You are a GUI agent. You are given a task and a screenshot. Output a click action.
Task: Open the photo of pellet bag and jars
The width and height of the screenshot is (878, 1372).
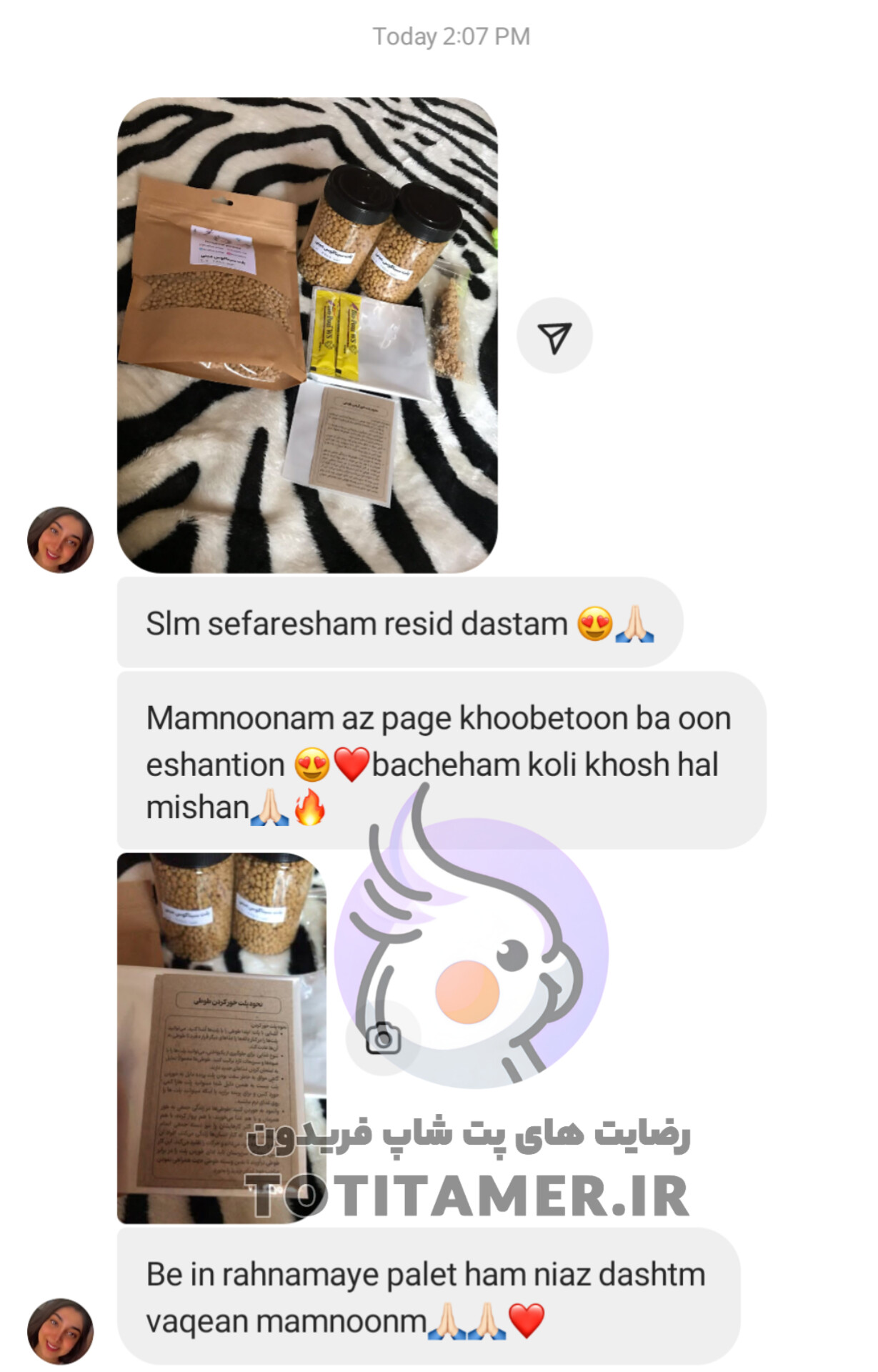point(307,336)
